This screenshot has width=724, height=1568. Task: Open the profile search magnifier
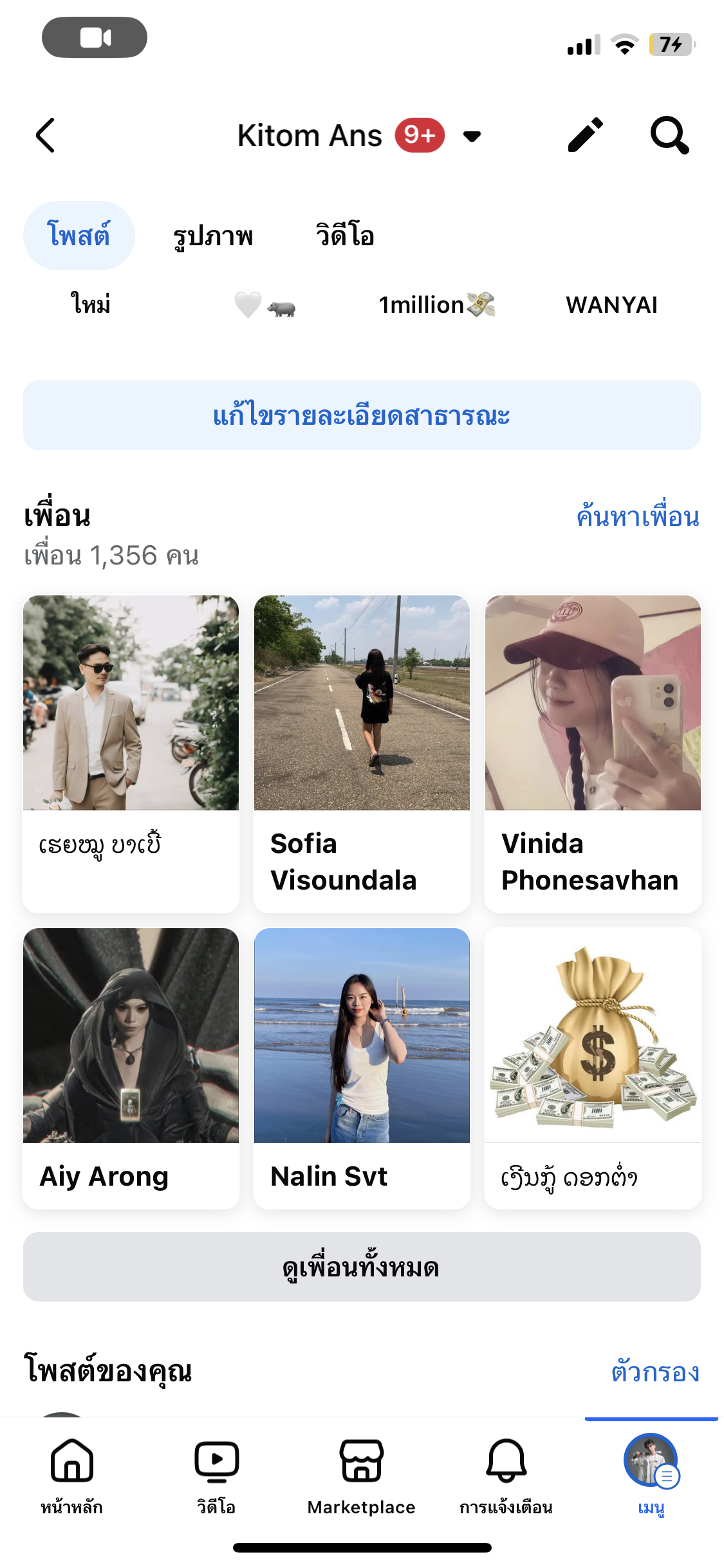pos(669,135)
